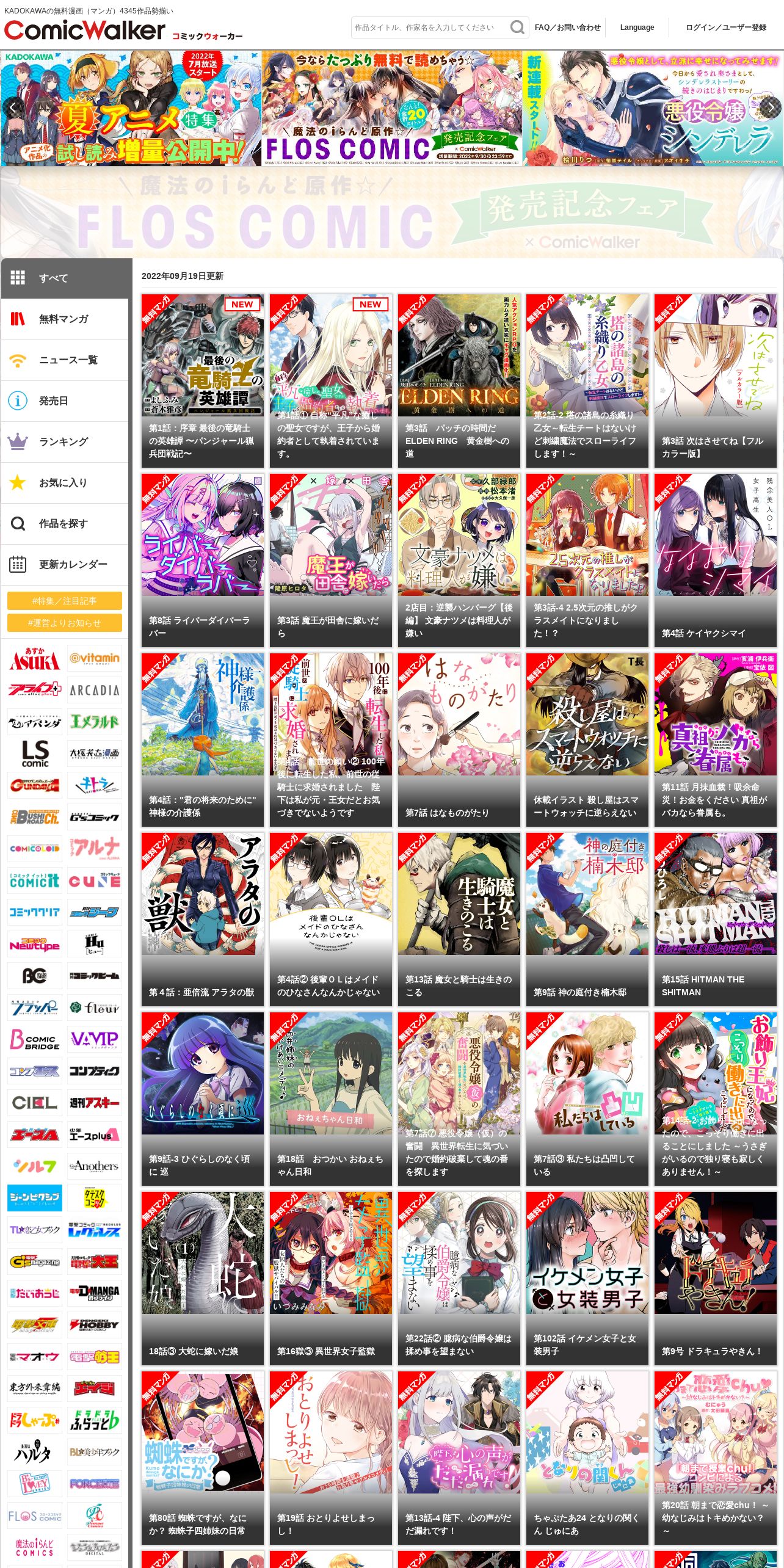Open the ELDEN RING 黄金樹への道 manga card
Screen dimensions: 784x1568
point(459,381)
